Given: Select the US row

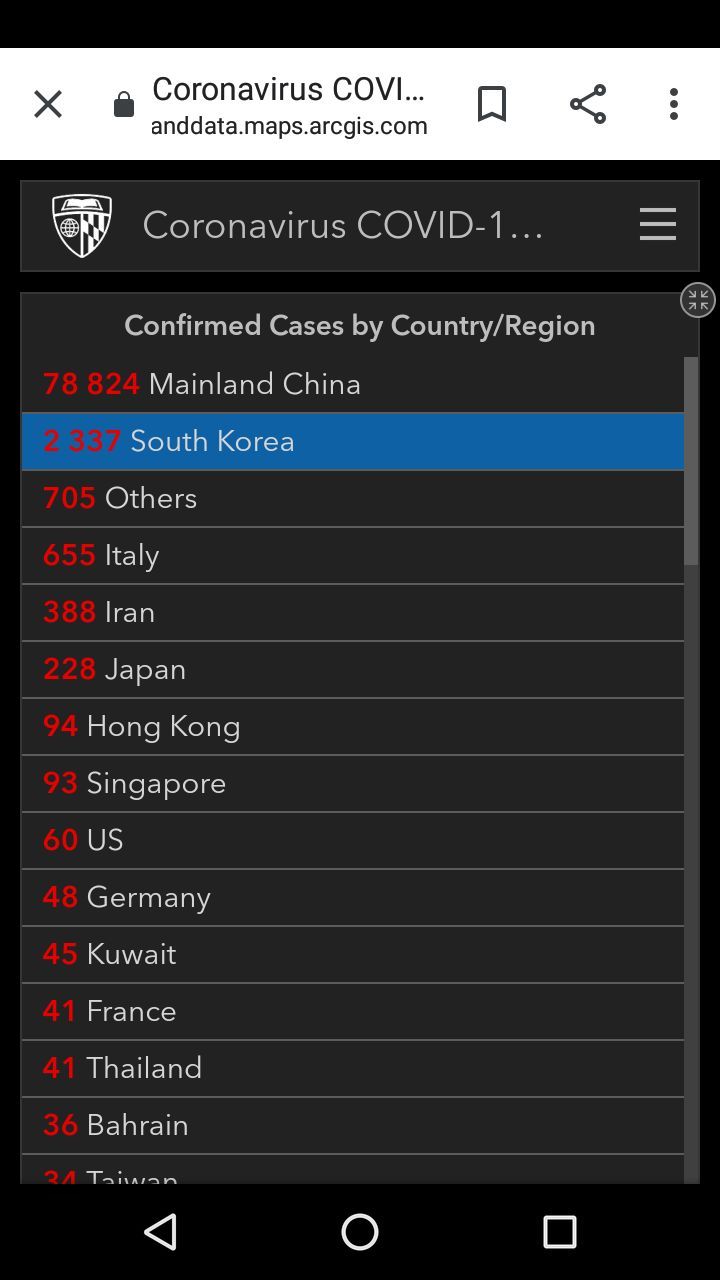Looking at the screenshot, I should click(352, 840).
